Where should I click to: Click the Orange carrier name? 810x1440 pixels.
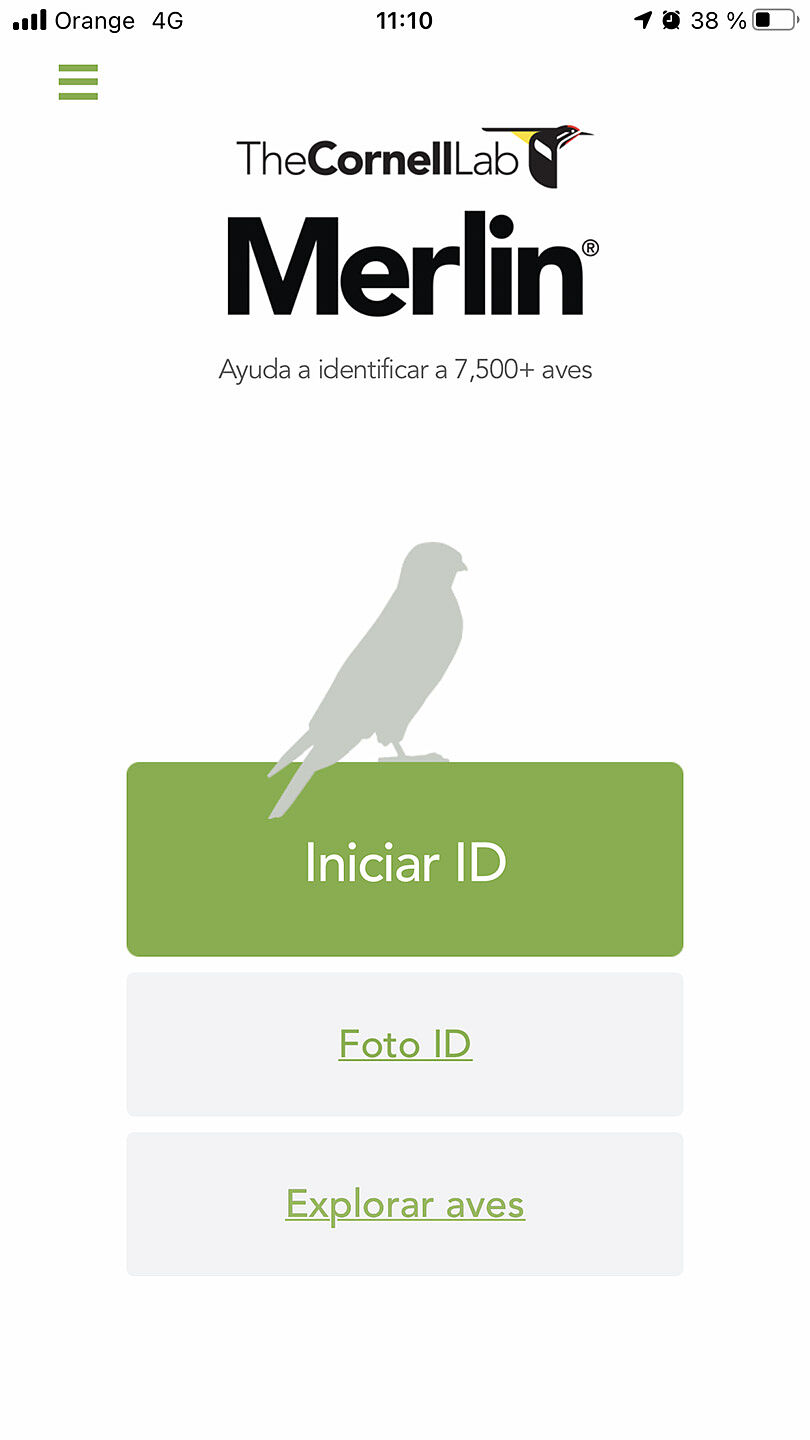coord(94,20)
